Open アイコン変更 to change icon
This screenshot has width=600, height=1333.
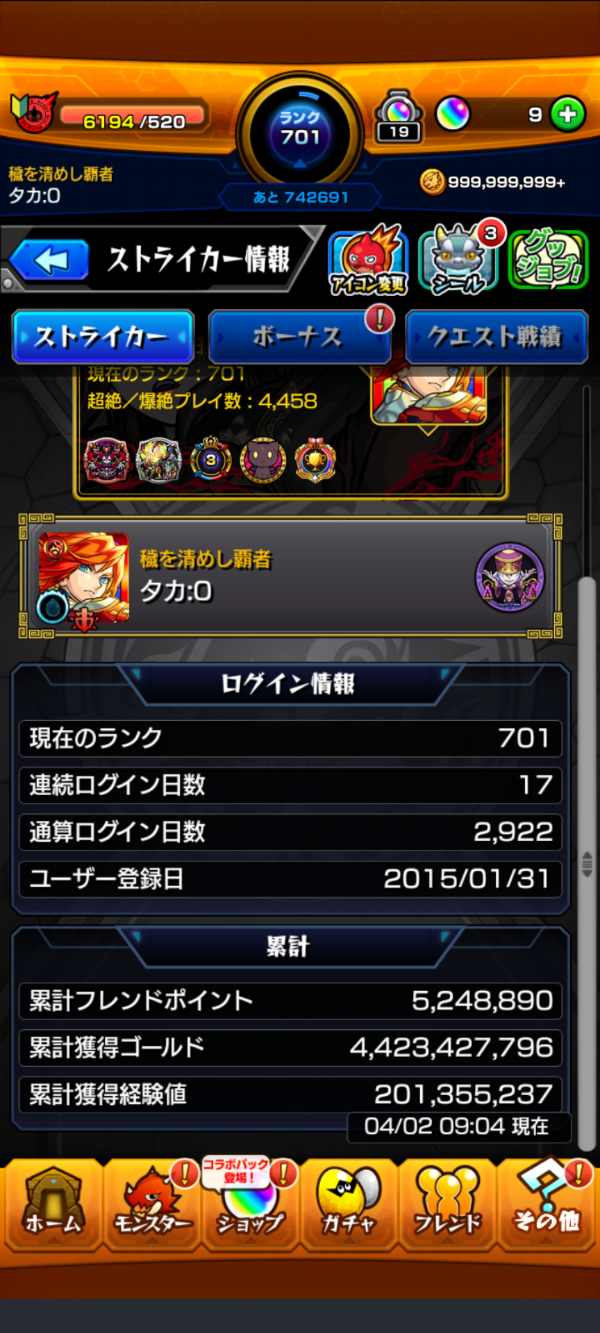(368, 261)
